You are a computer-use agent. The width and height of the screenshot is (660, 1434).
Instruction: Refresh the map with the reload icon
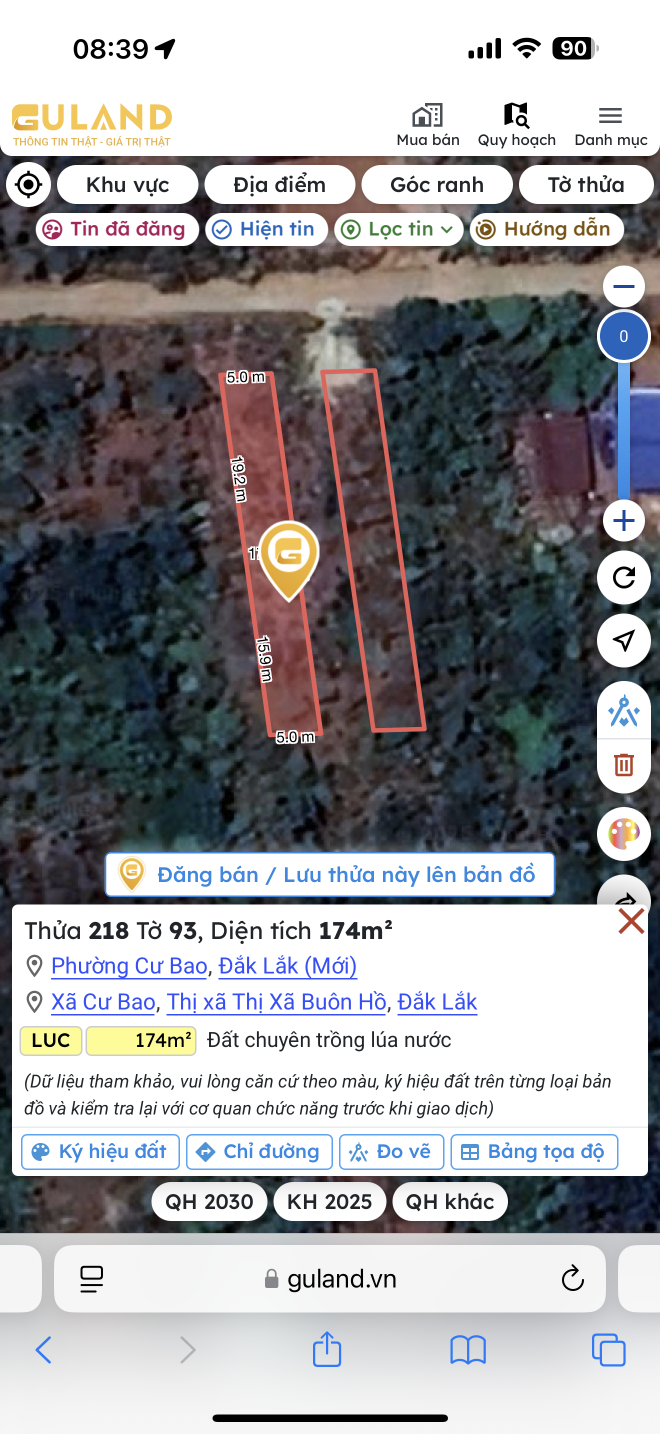tap(624, 578)
